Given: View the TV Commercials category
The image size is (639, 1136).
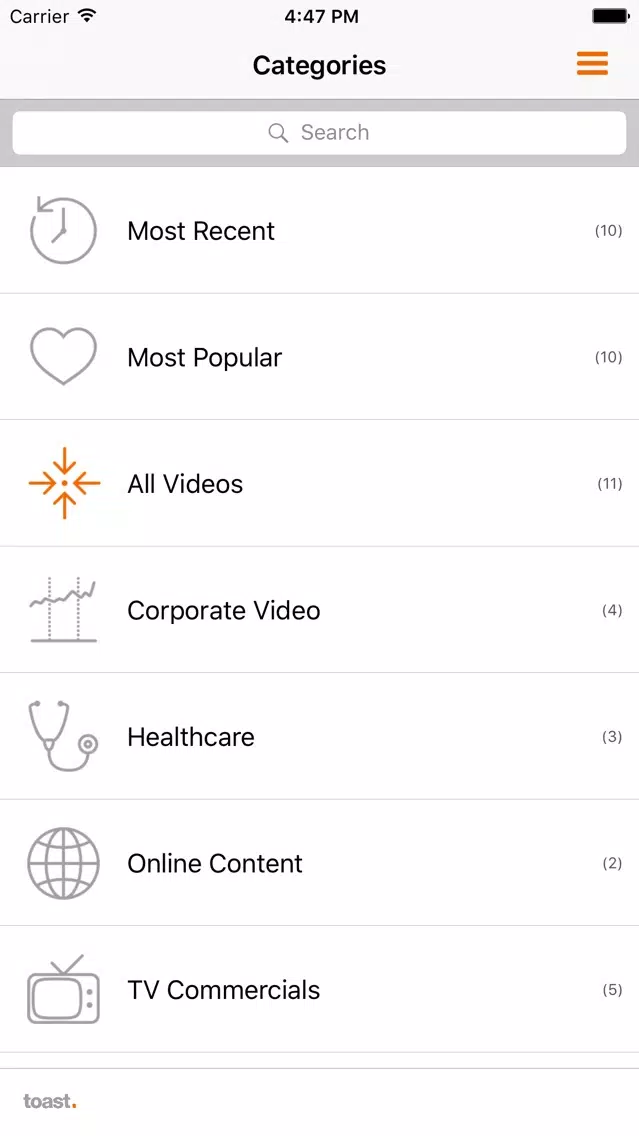Looking at the screenshot, I should [320, 989].
